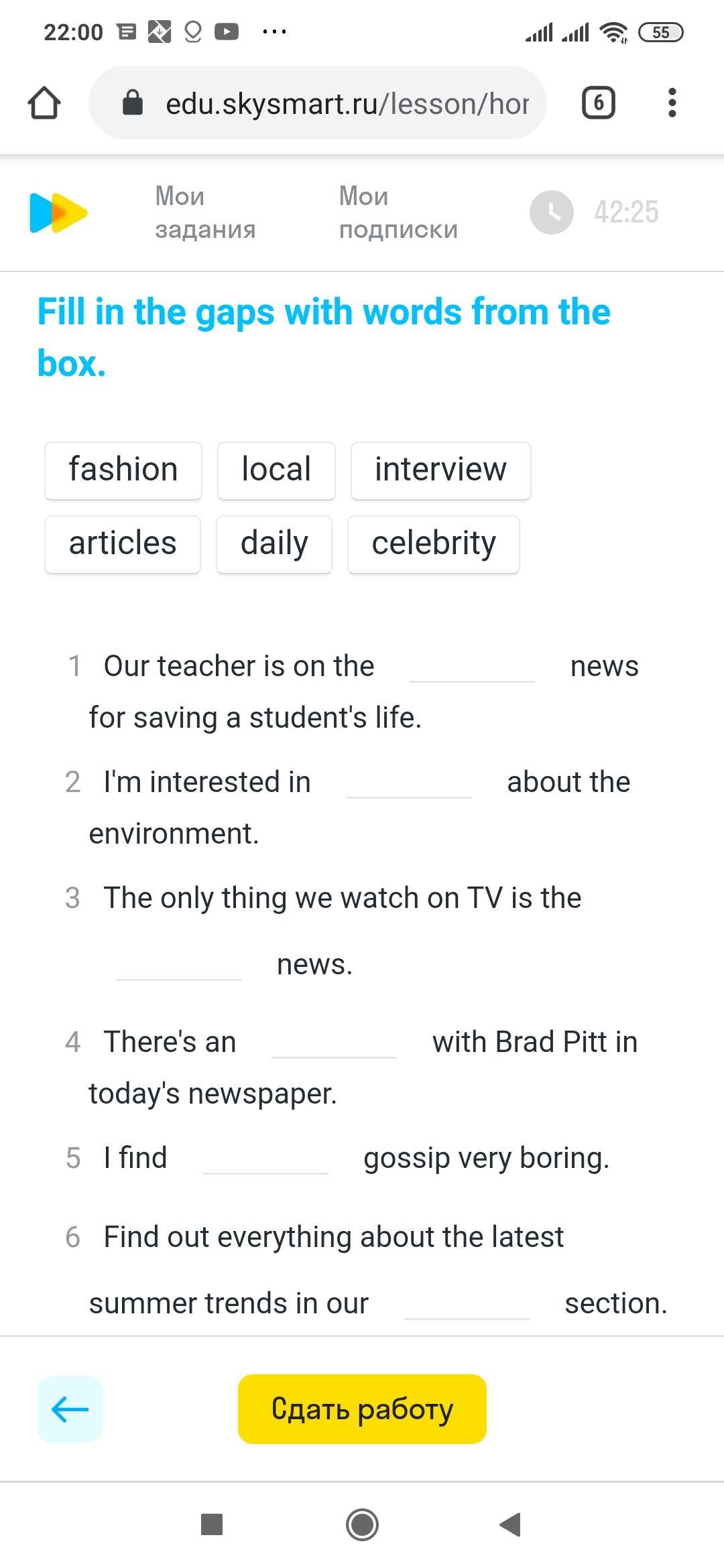Submit work with Сдать работу button
The height and width of the screenshot is (1568, 724).
362,1409
